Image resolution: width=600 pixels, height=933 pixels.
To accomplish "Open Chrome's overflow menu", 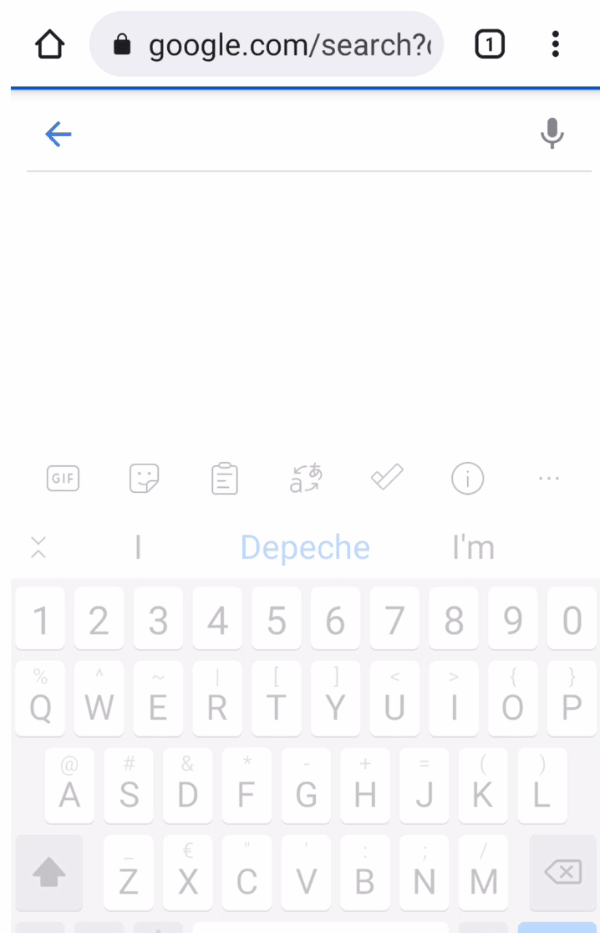I will 555,45.
